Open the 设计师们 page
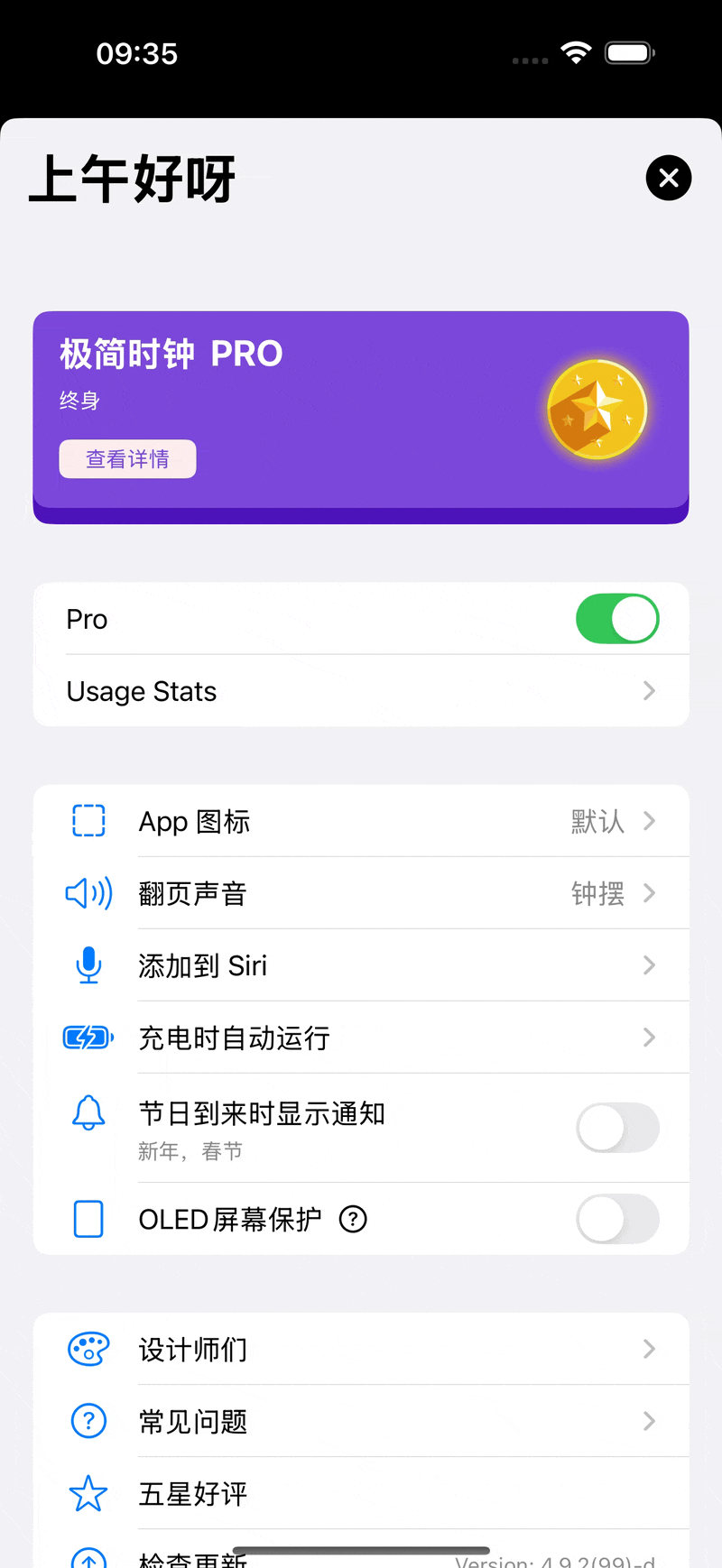The height and width of the screenshot is (1568, 722). [361, 1349]
